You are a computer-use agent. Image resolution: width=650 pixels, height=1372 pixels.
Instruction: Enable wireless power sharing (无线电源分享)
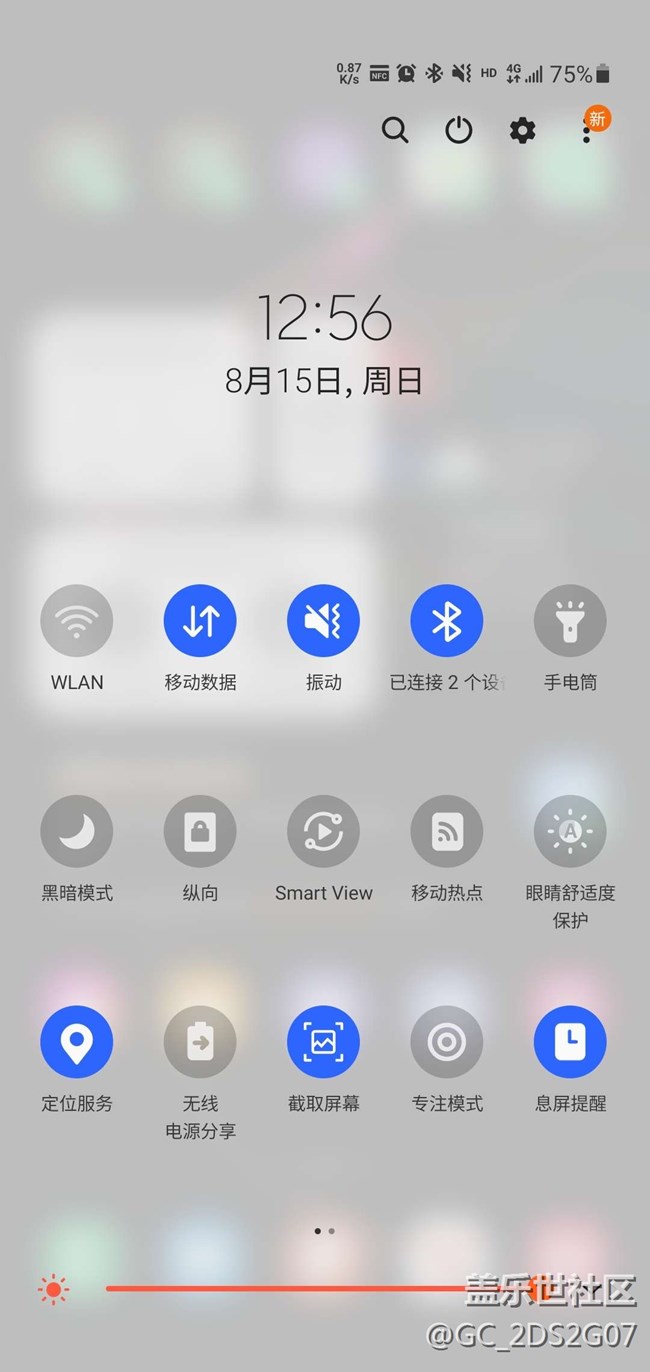click(200, 1042)
